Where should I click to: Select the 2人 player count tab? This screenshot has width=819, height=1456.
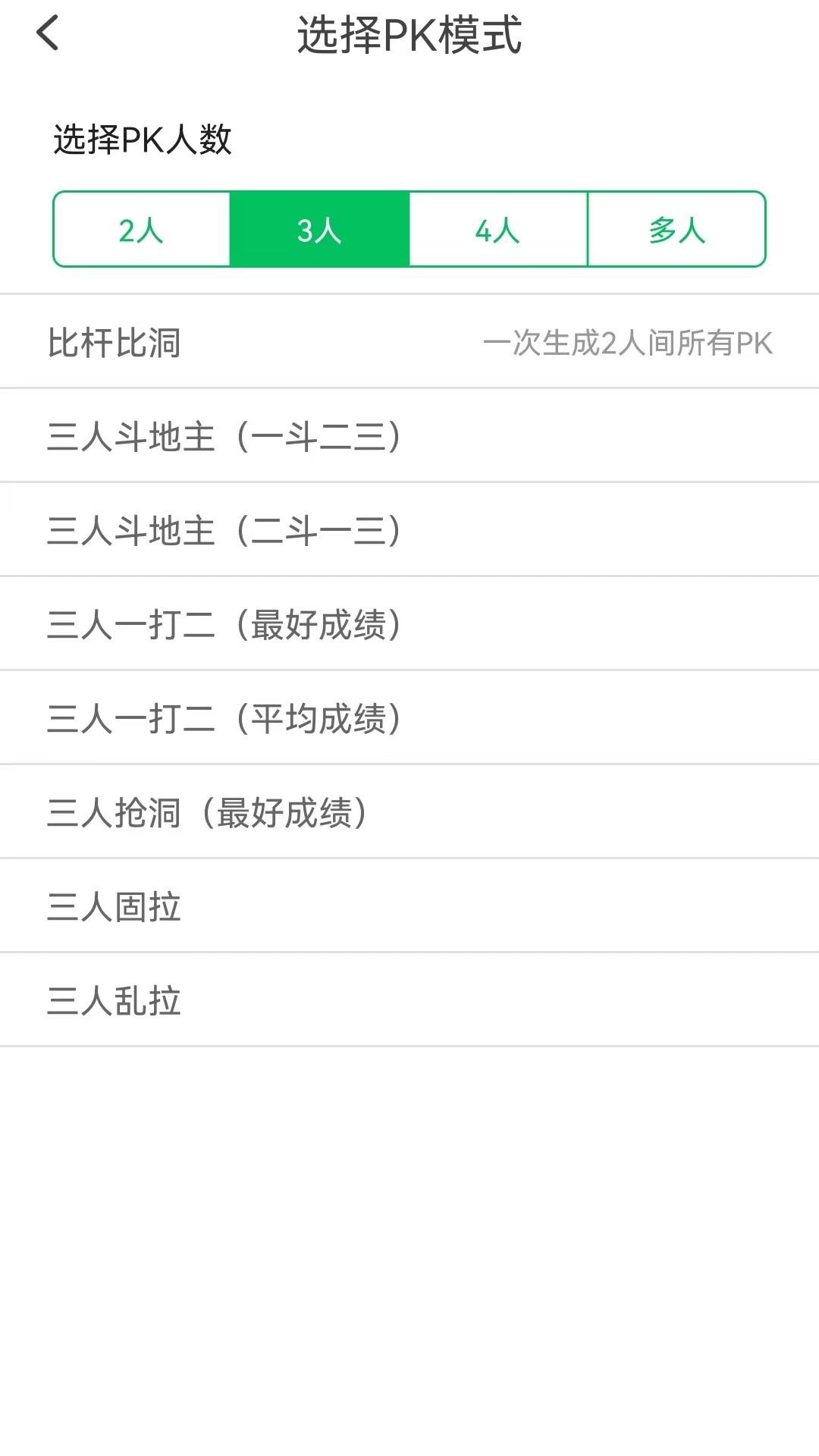[x=141, y=231]
